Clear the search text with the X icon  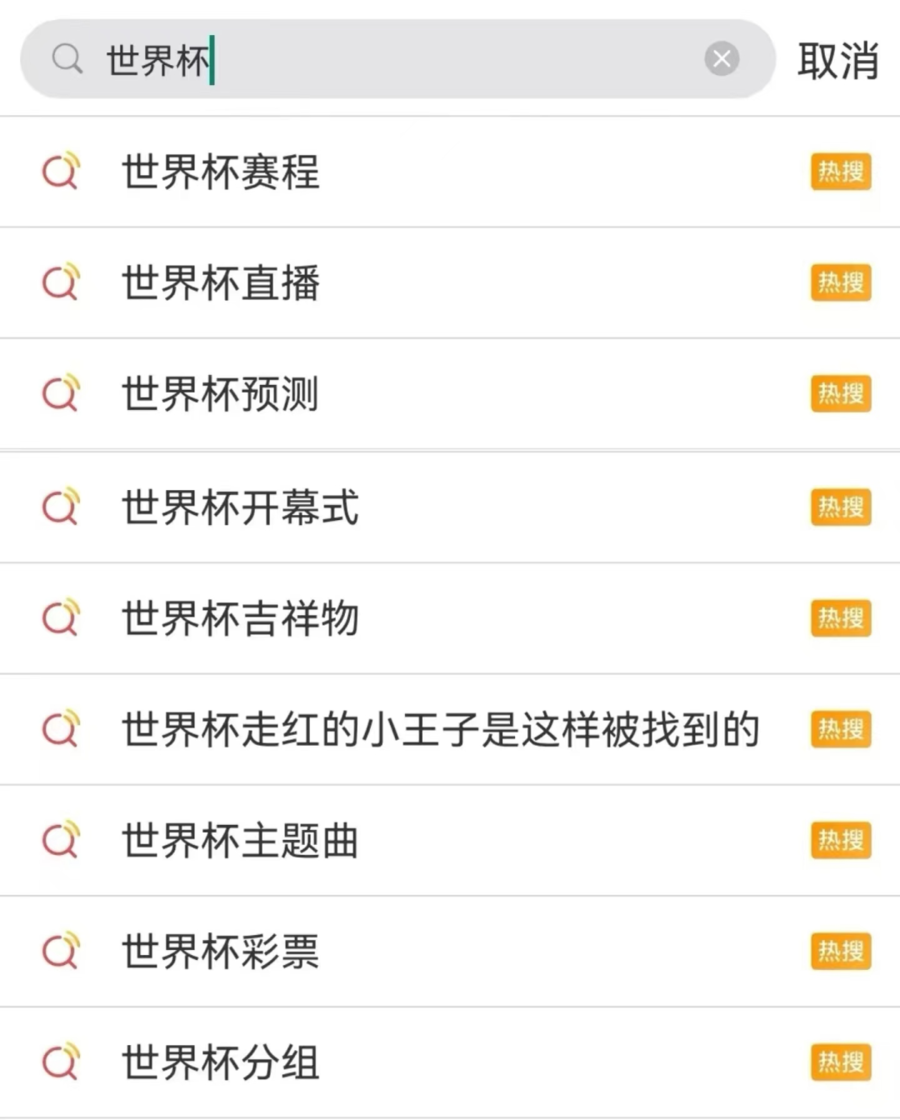tap(722, 60)
